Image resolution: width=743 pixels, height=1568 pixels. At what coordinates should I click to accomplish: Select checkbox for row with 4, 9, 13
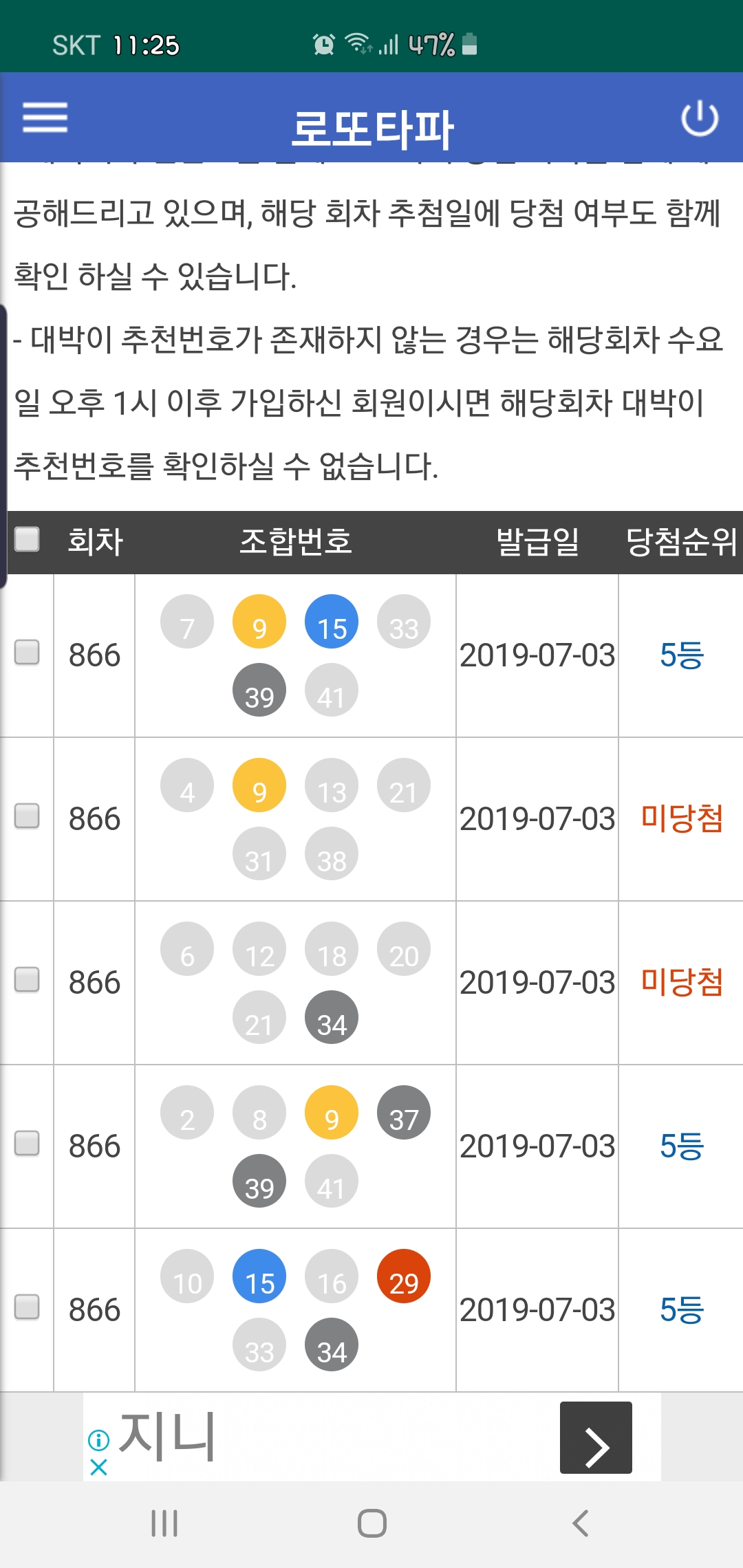click(28, 816)
